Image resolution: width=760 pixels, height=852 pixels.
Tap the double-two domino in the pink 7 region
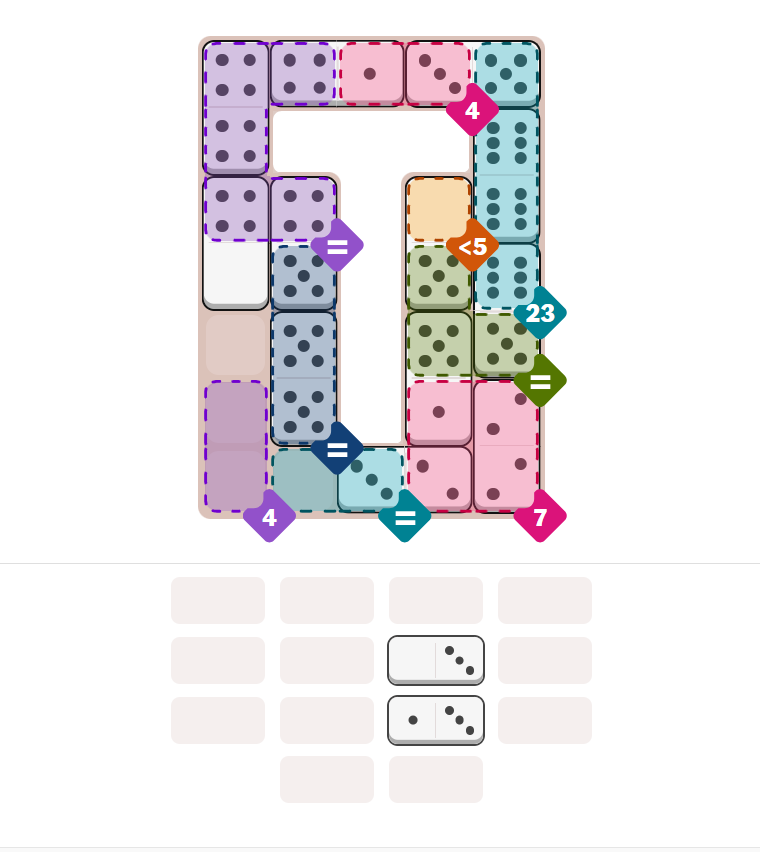pos(506,446)
